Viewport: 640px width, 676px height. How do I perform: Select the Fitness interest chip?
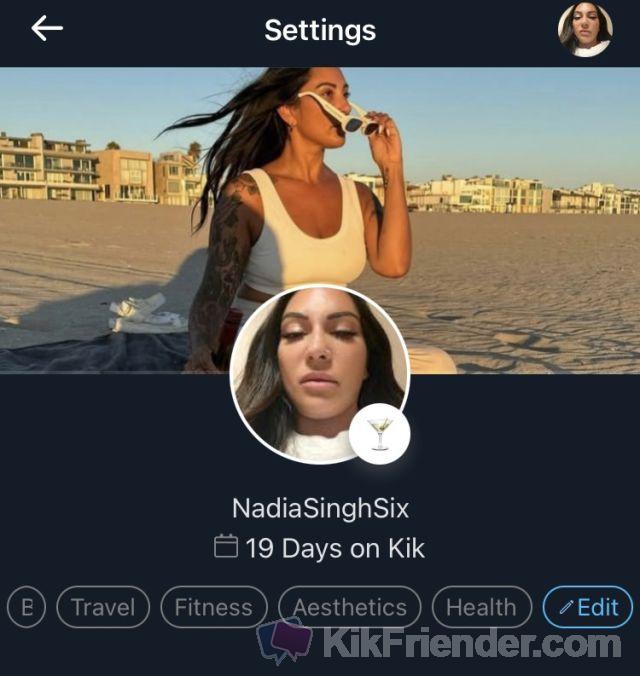click(213, 607)
